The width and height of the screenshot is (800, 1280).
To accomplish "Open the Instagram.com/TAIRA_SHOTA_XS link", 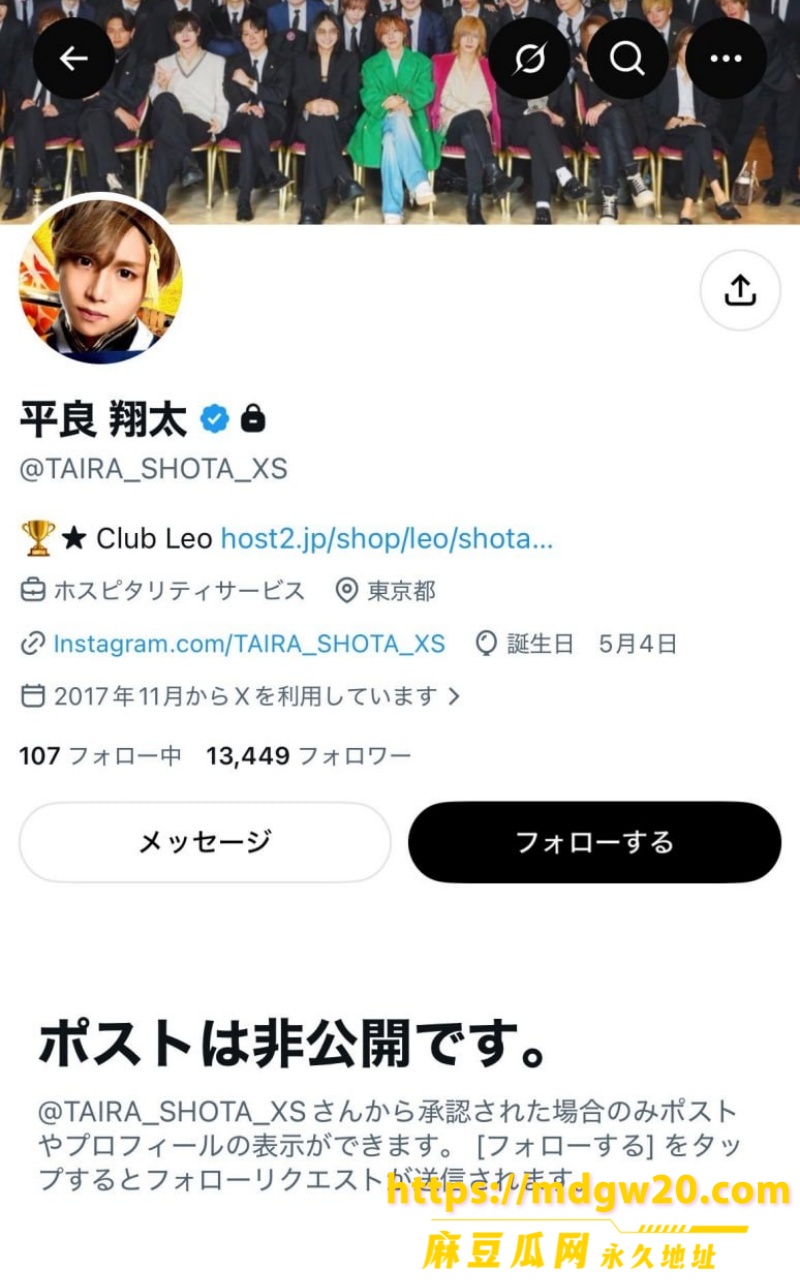I will [x=249, y=644].
